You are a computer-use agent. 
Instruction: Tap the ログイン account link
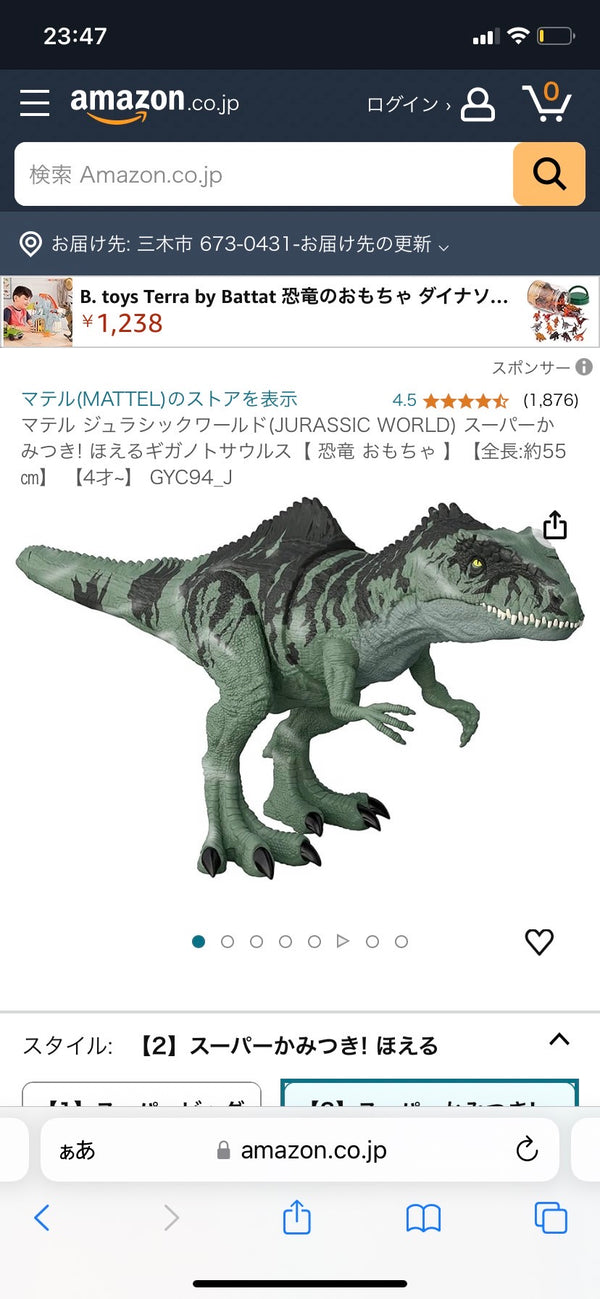(x=430, y=103)
